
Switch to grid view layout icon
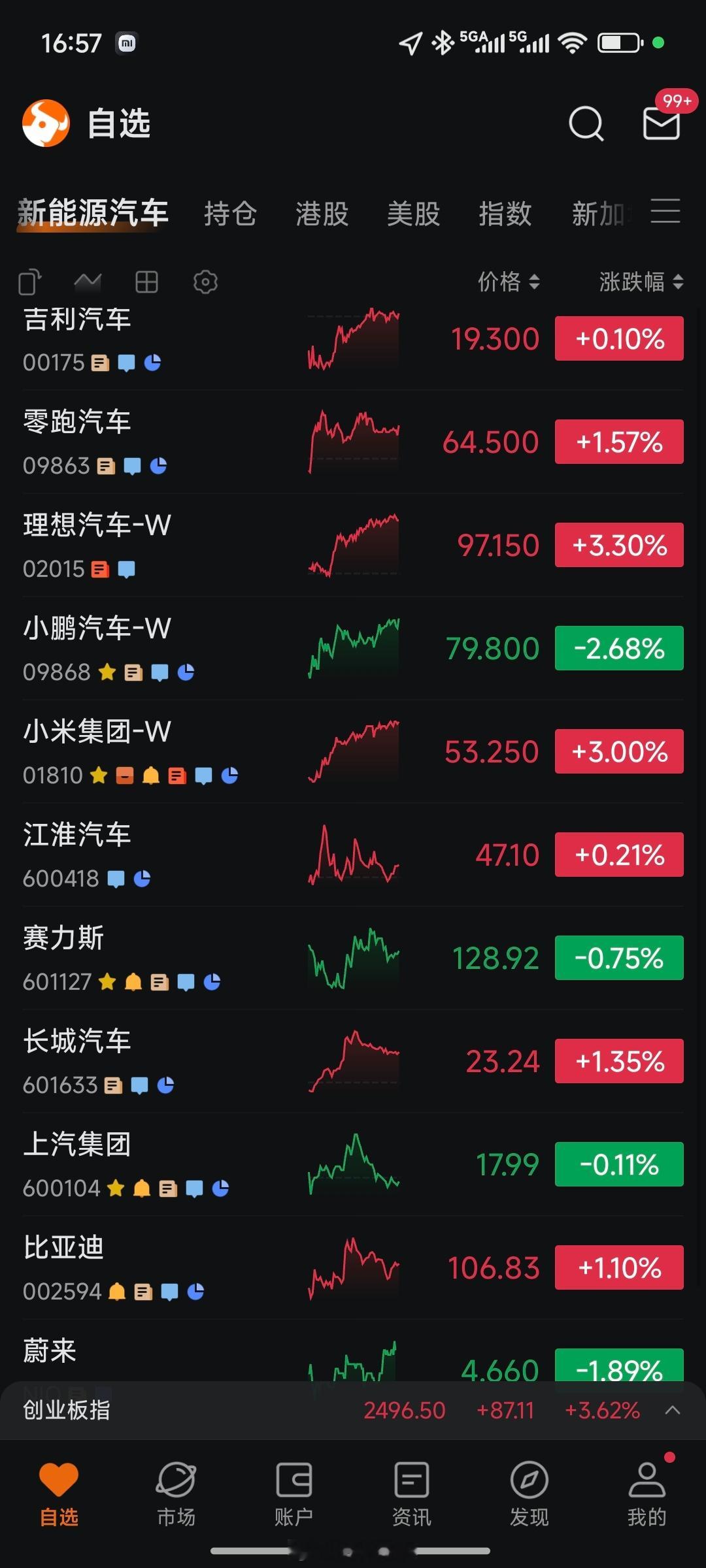[146, 282]
